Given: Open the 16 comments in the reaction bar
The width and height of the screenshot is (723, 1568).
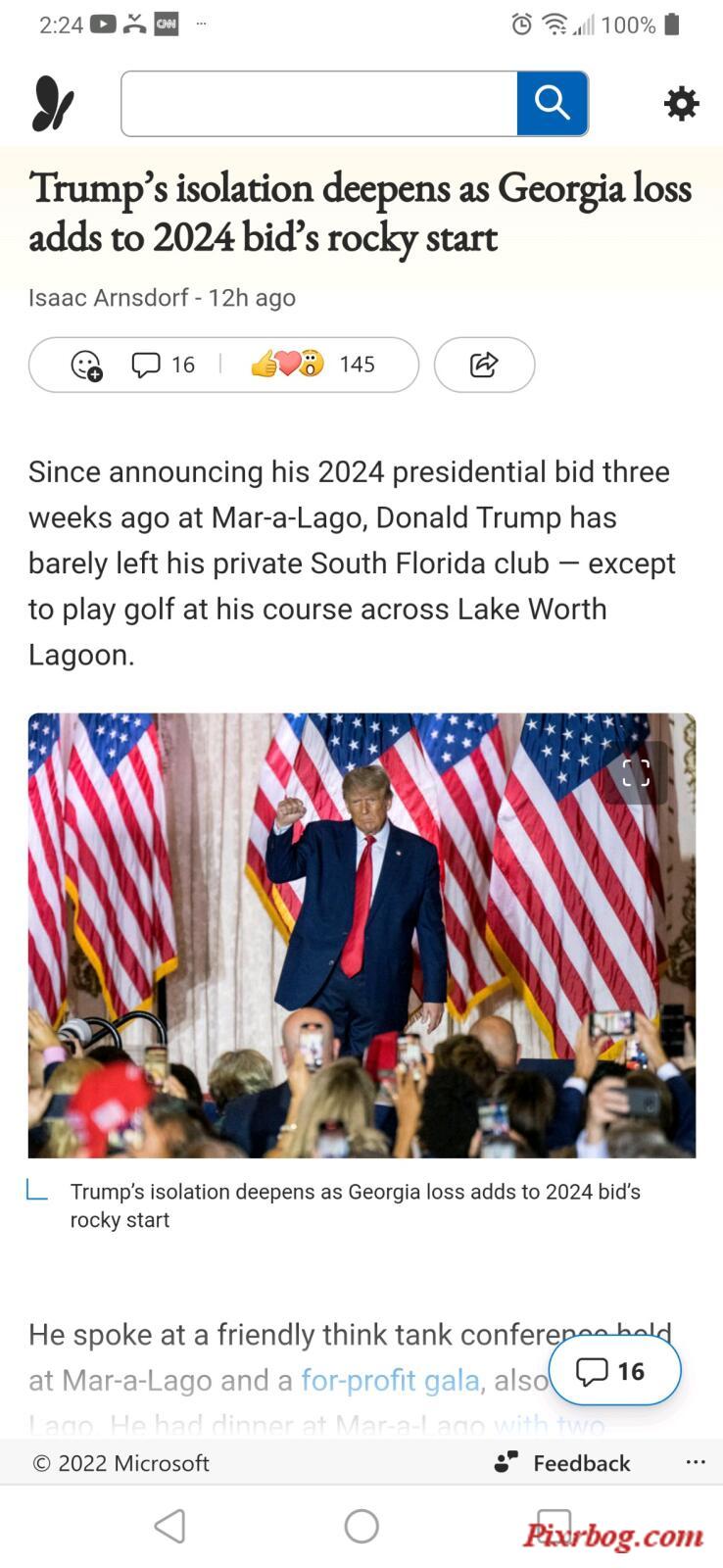Looking at the screenshot, I should pos(164,366).
